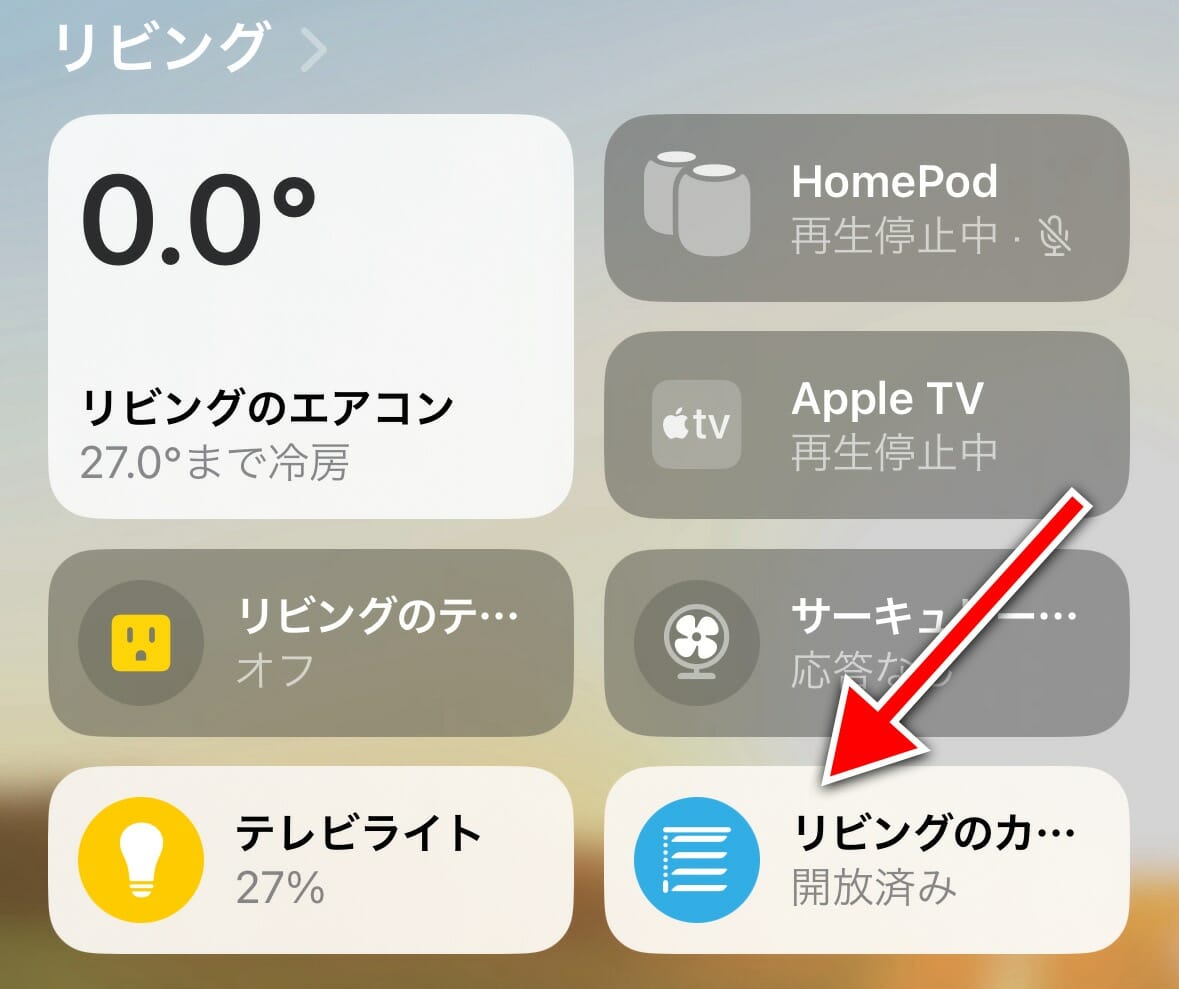
Task: Toggle the テレビライト bulb icon
Action: (x=141, y=859)
